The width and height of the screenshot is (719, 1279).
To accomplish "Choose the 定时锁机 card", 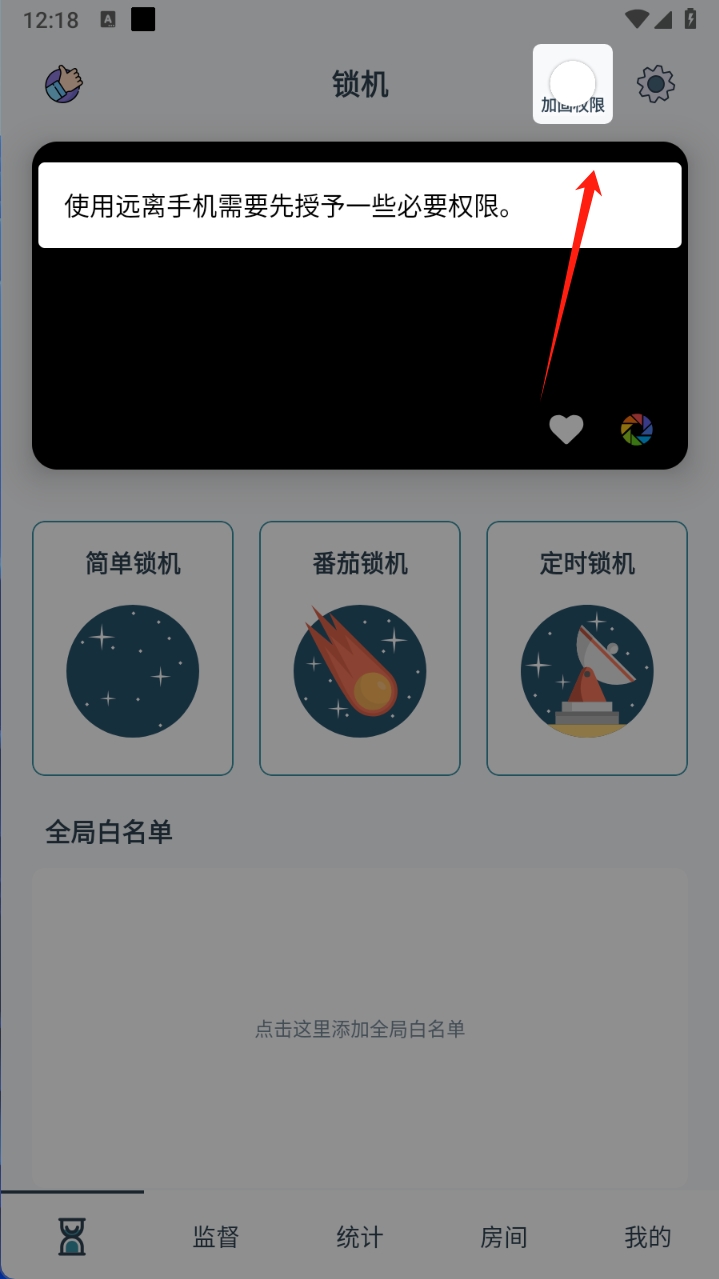I will click(587, 648).
